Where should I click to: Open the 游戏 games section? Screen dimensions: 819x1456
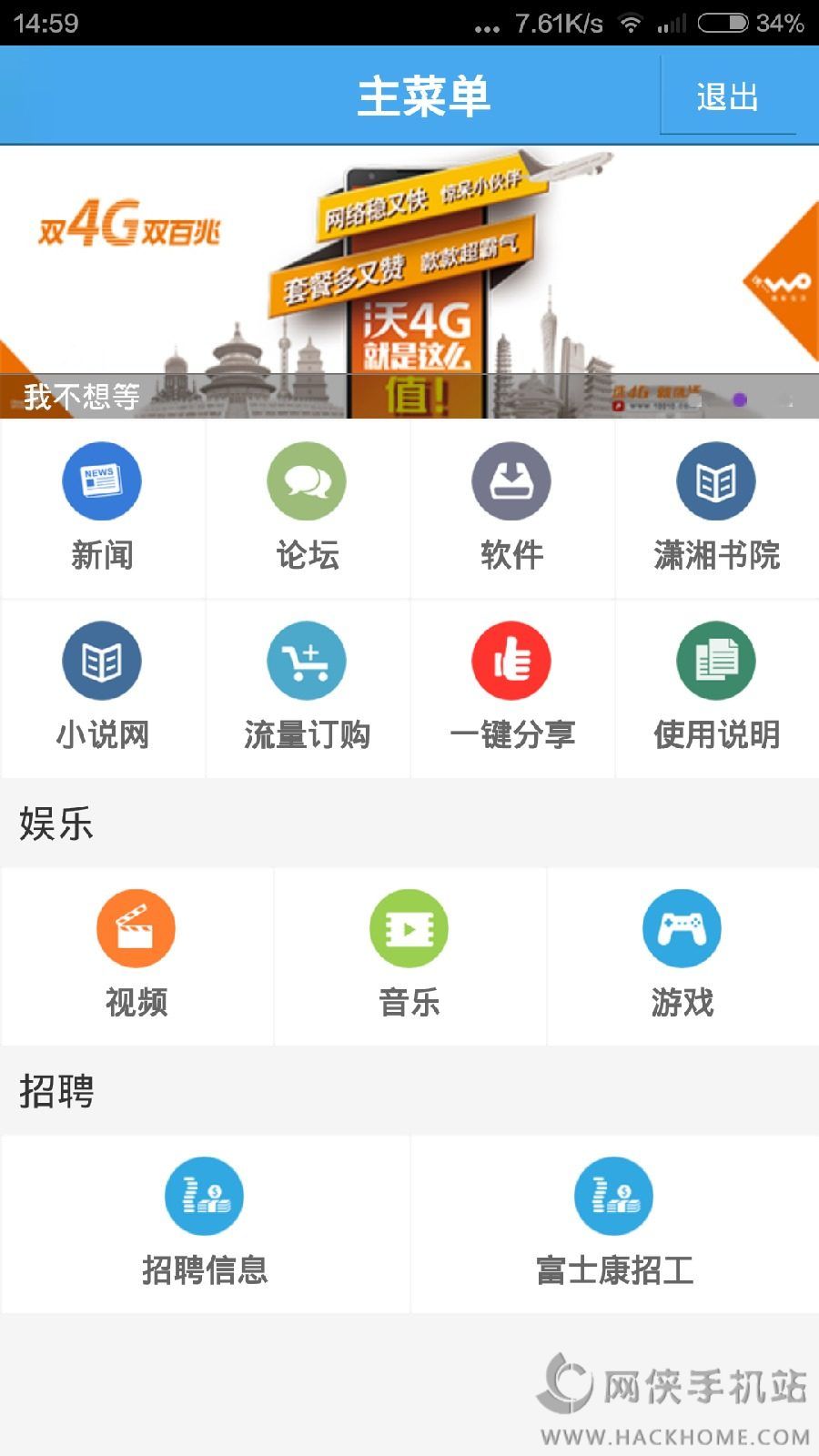pos(682,955)
